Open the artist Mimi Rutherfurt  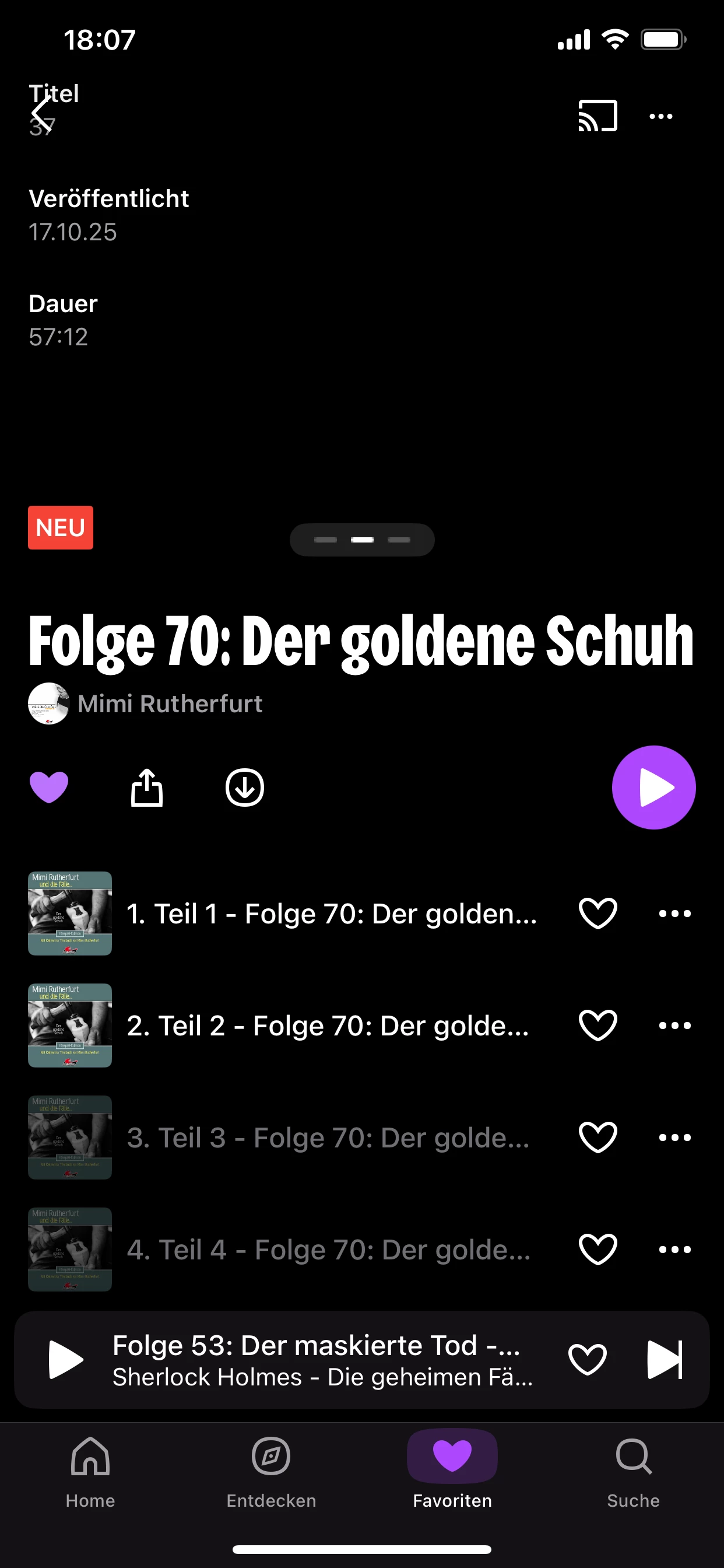(170, 703)
